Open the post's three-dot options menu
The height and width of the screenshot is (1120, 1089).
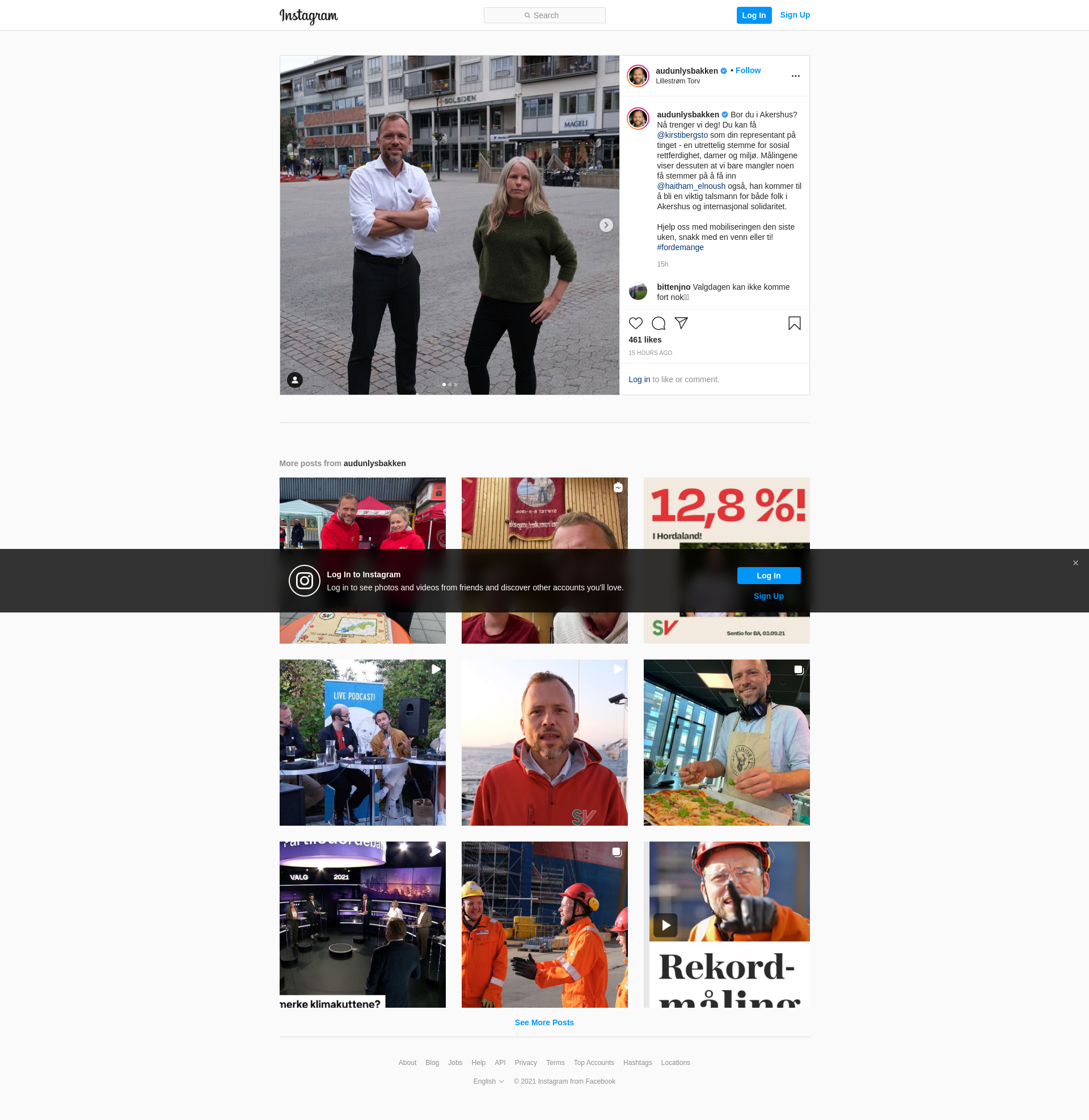click(795, 76)
